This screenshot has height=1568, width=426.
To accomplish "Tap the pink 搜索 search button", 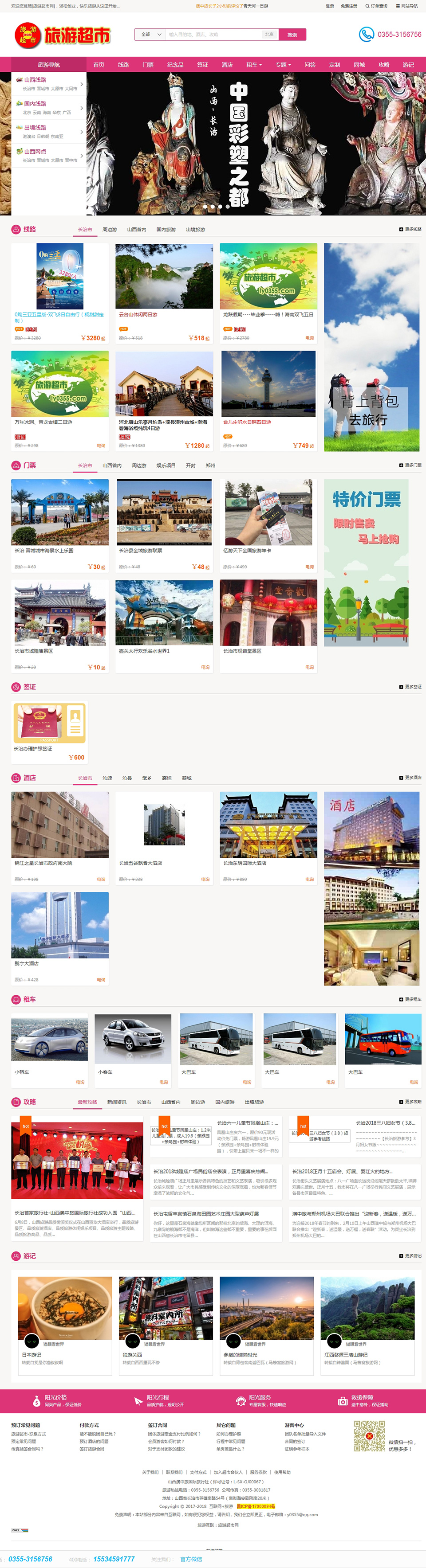I will point(292,35).
